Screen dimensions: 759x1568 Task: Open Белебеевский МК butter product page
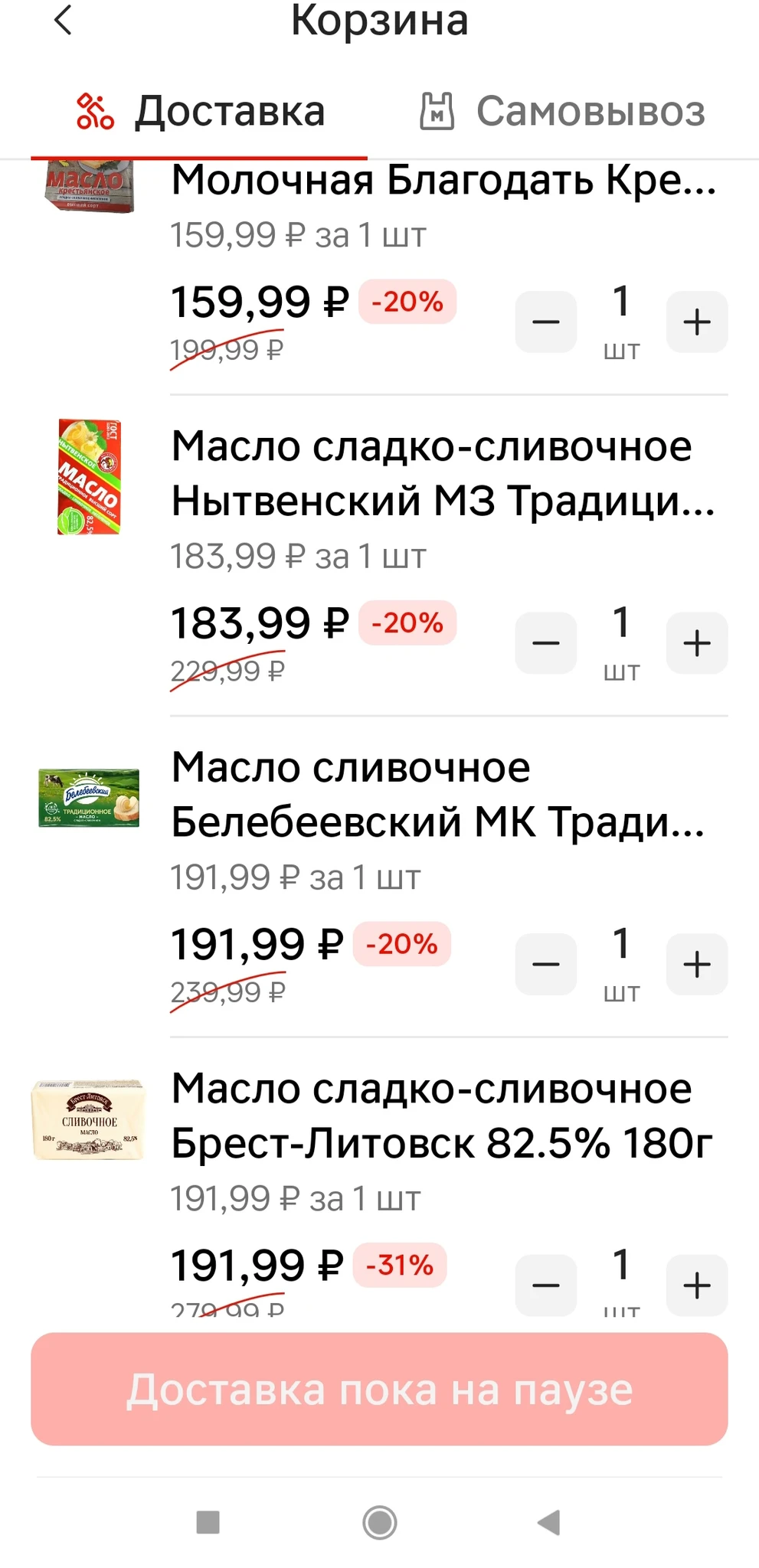pyautogui.click(x=437, y=795)
